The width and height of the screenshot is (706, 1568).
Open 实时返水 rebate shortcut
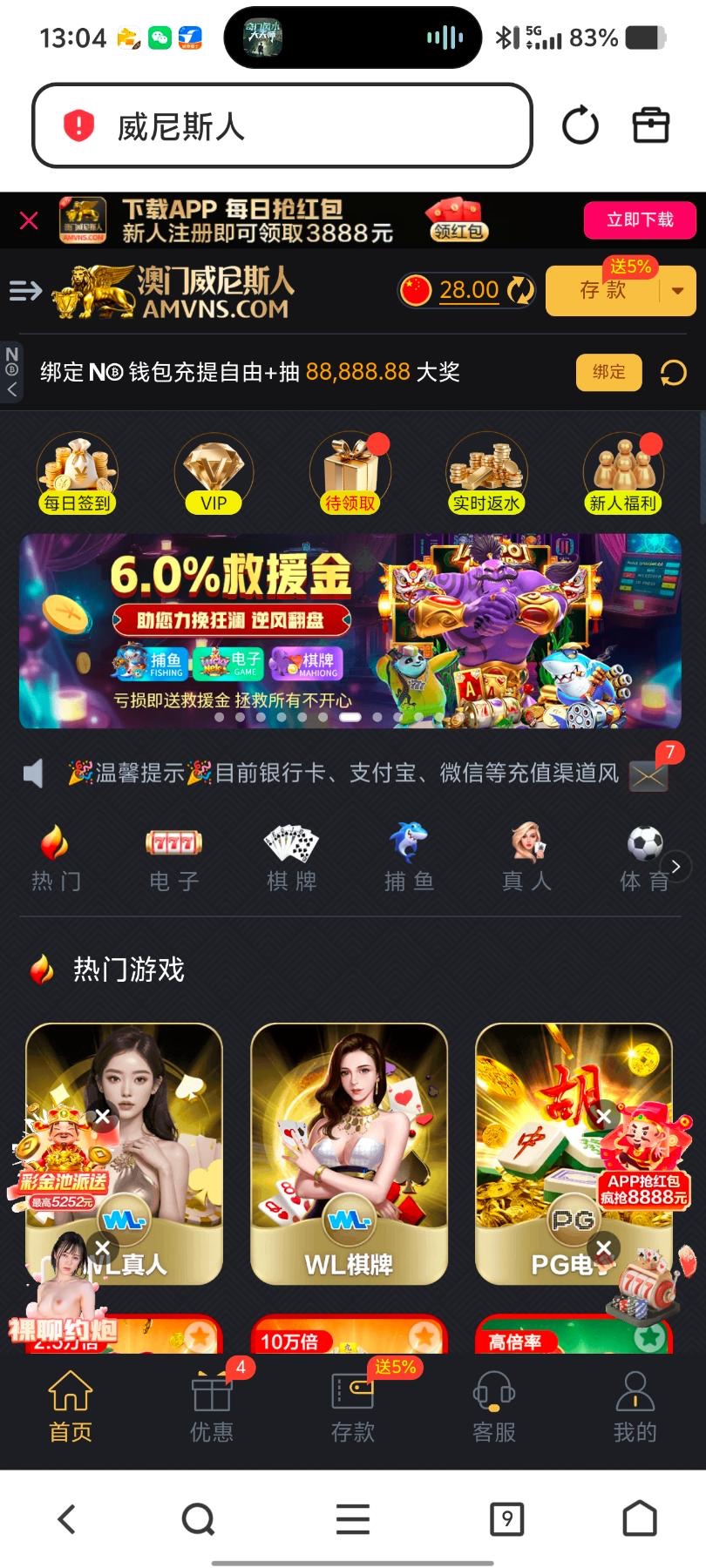(x=486, y=475)
